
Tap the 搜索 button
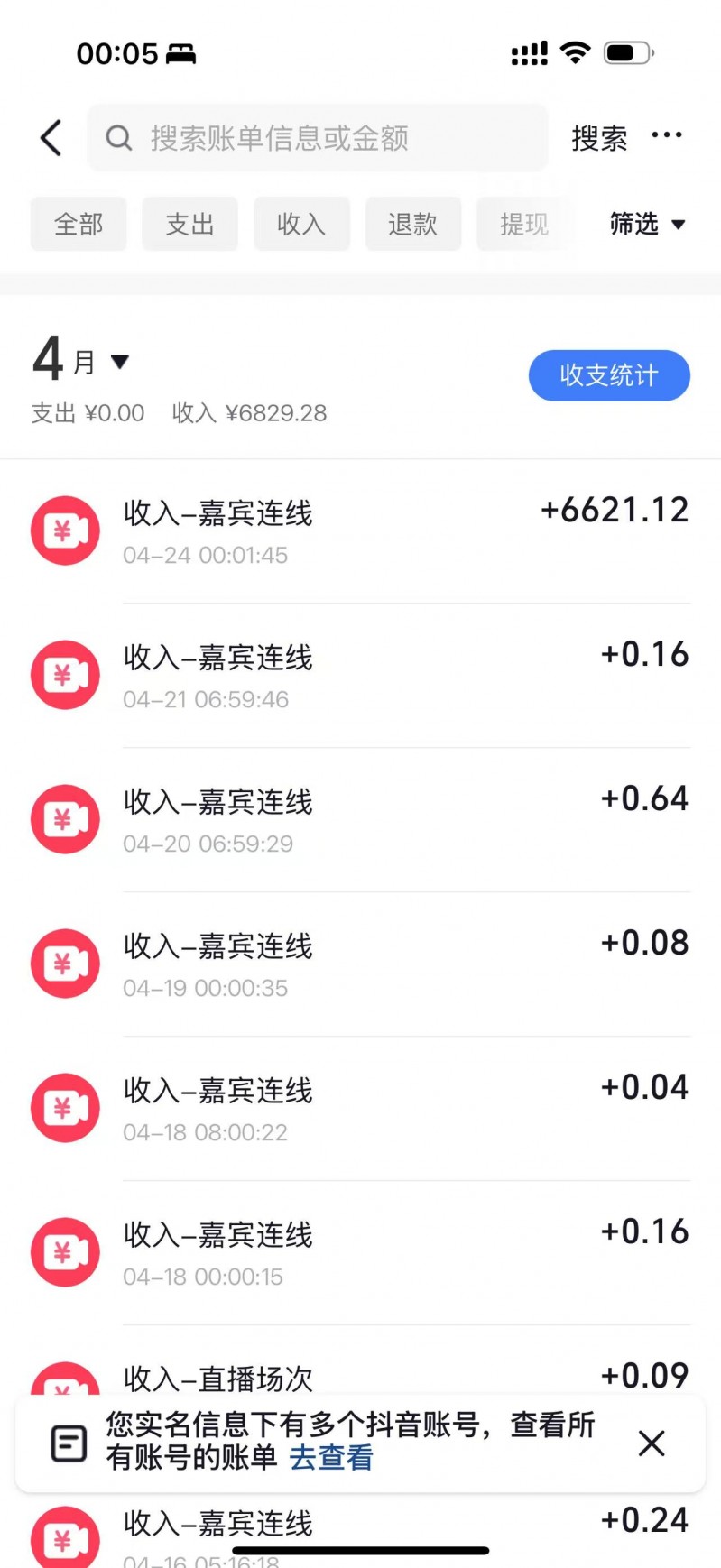click(x=599, y=138)
